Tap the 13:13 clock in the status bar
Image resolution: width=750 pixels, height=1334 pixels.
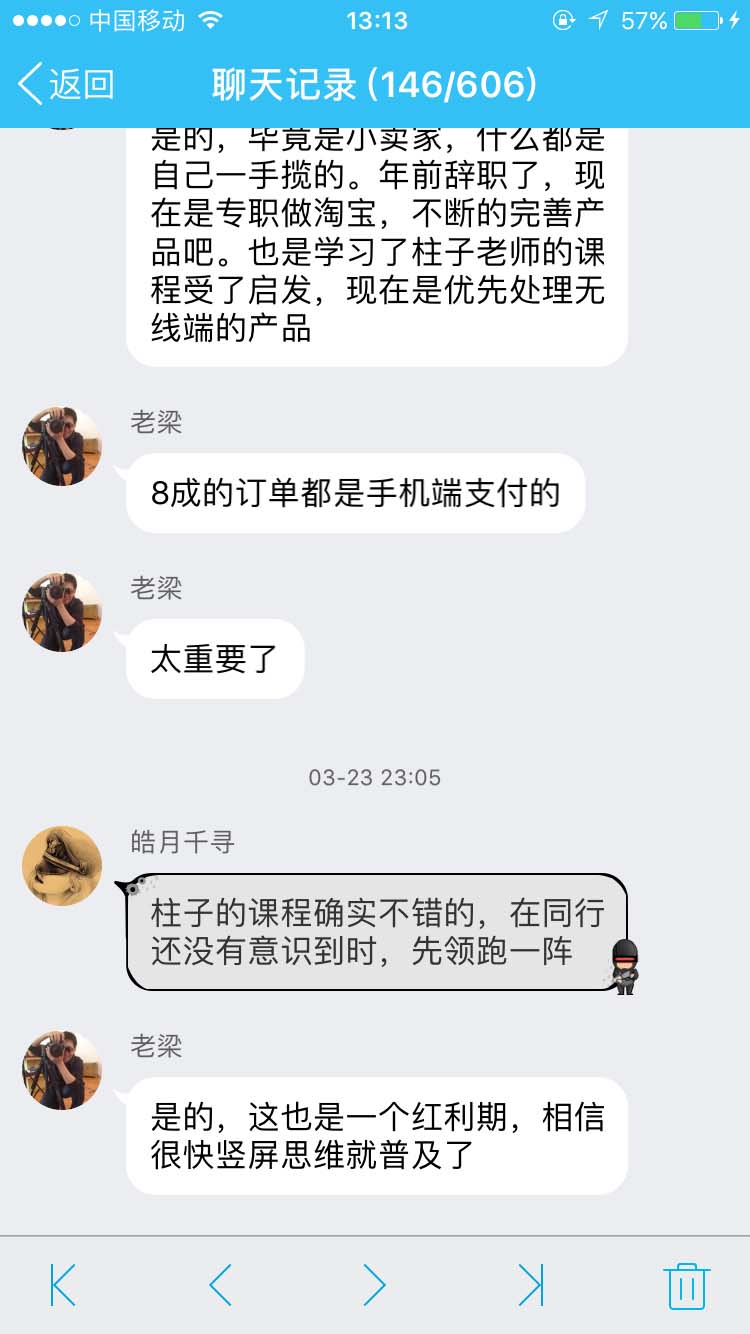click(375, 17)
